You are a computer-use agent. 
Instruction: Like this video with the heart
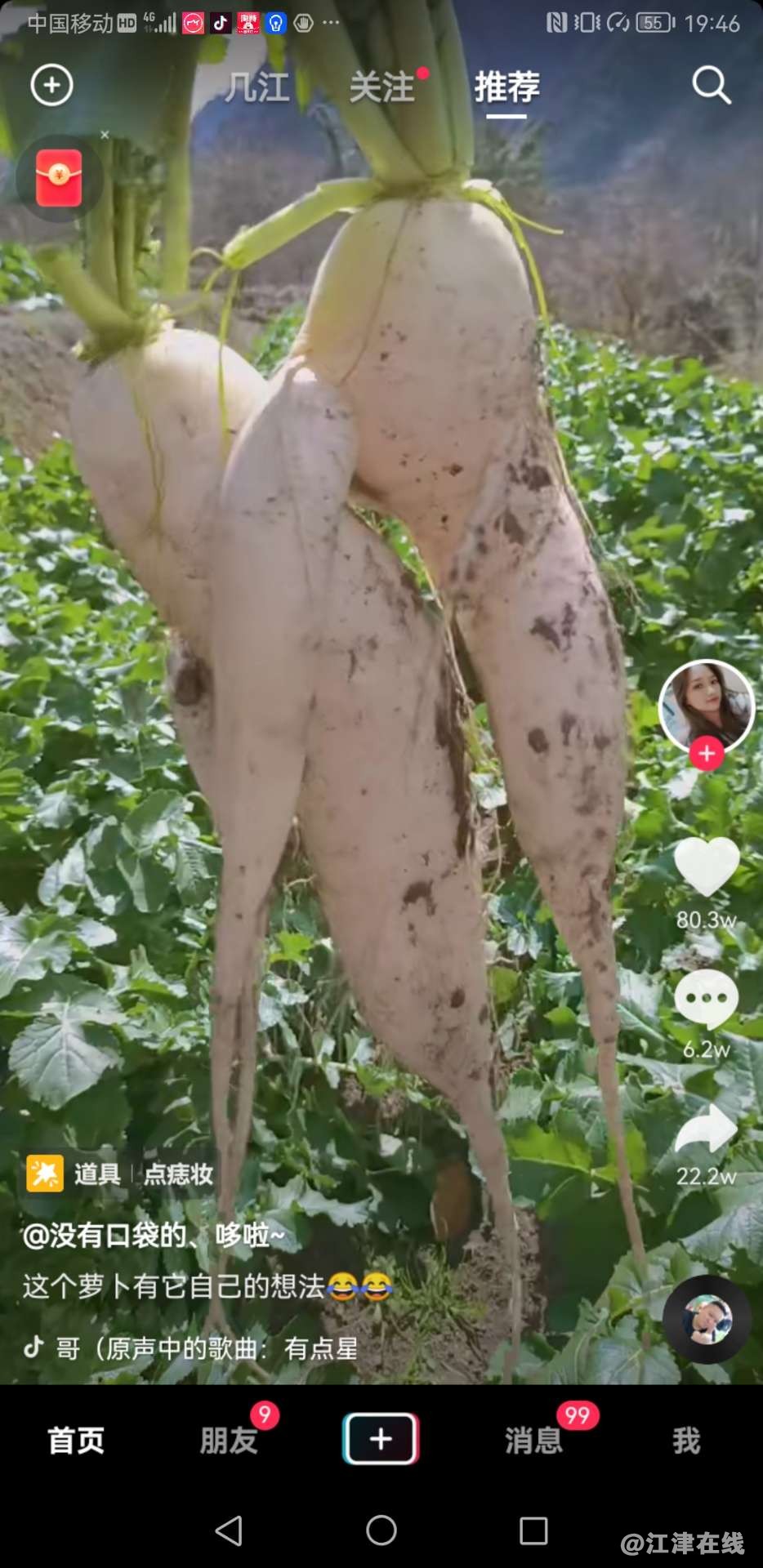click(x=706, y=866)
